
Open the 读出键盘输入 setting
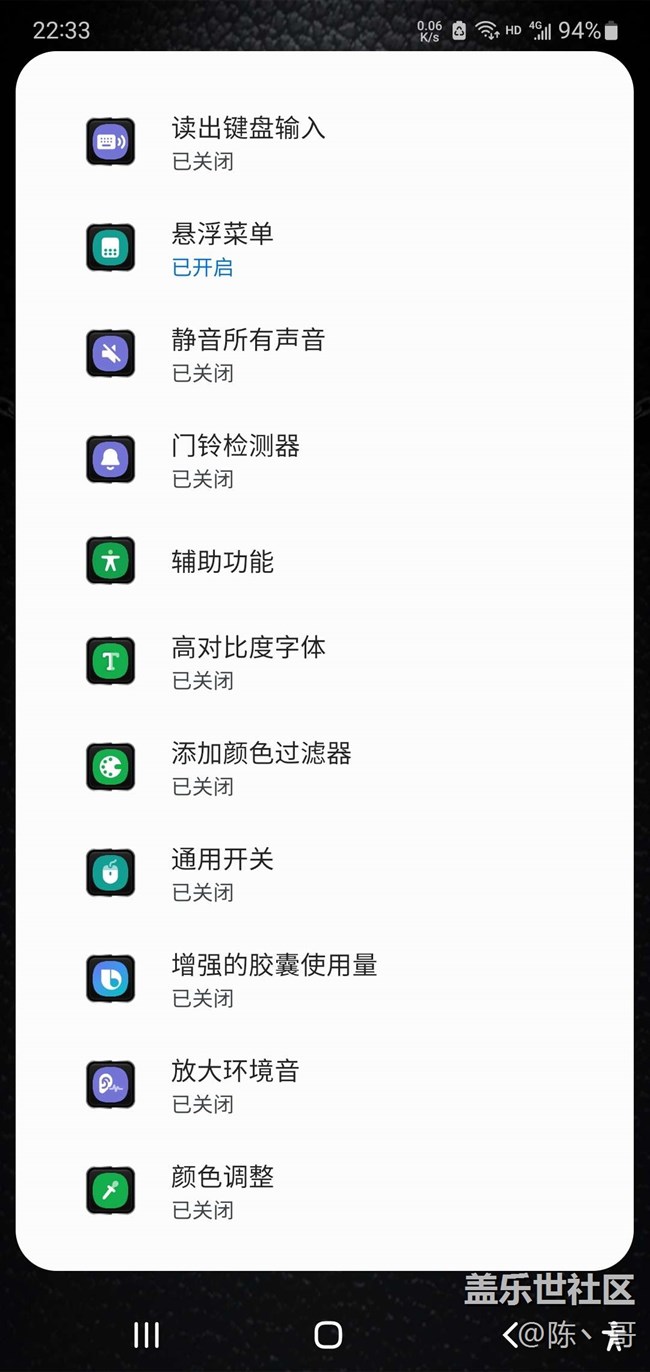(x=324, y=142)
